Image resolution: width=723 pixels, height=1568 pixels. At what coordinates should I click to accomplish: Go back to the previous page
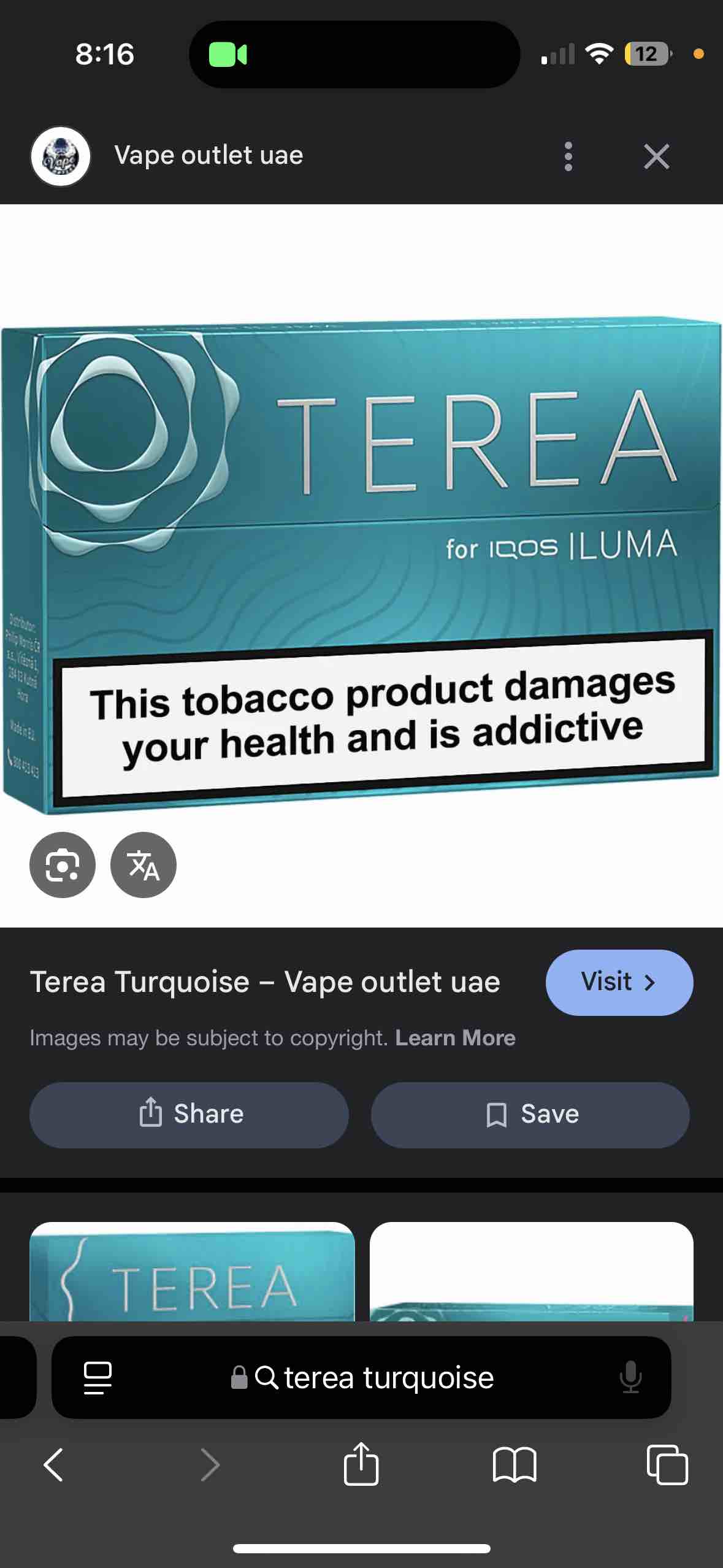pos(54,1465)
